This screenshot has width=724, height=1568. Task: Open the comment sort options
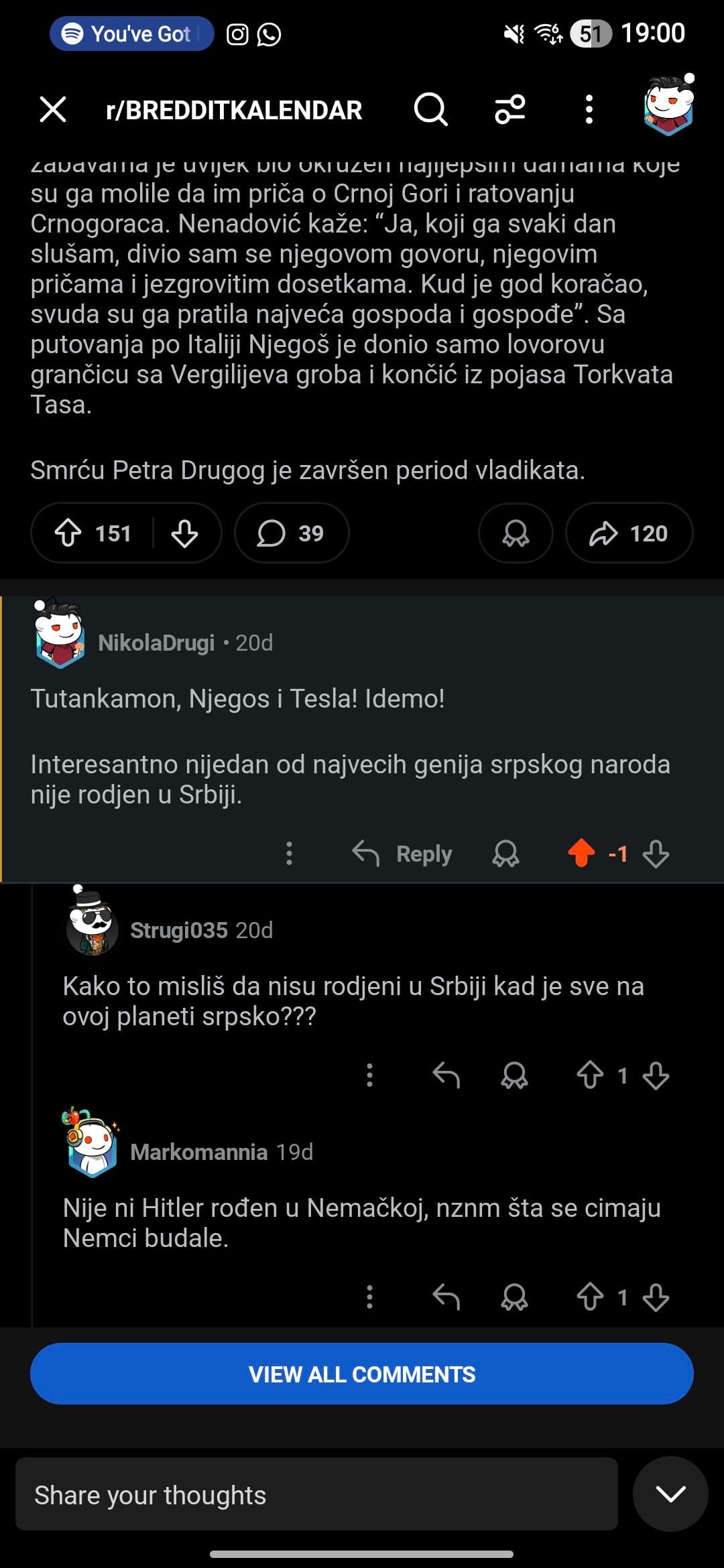point(510,109)
